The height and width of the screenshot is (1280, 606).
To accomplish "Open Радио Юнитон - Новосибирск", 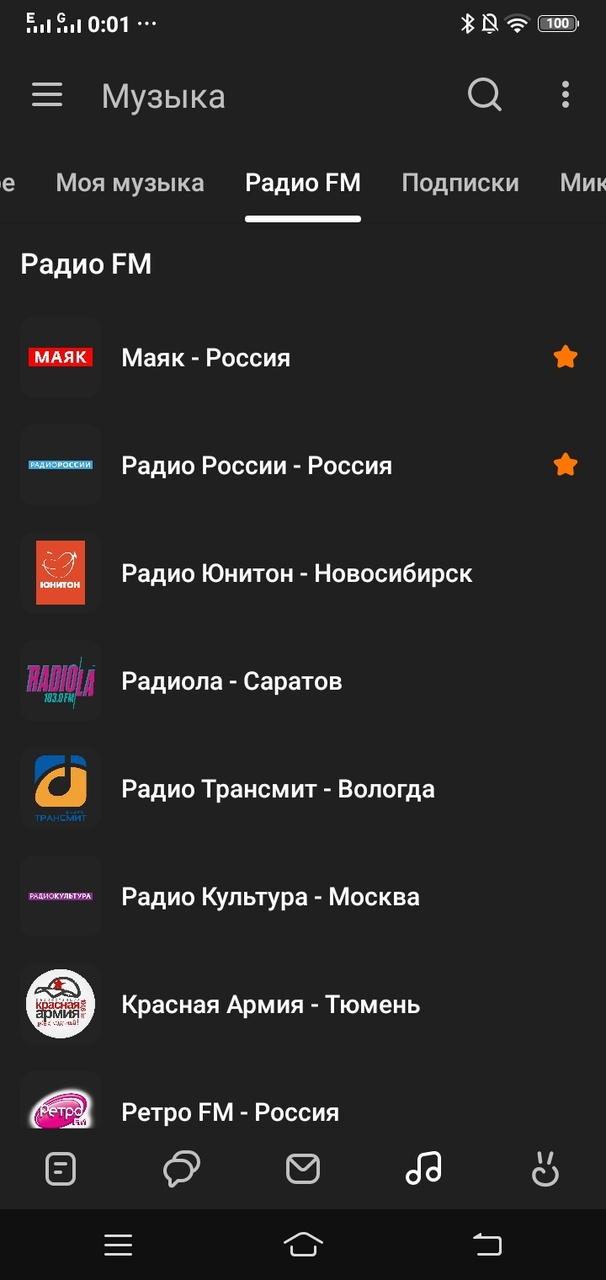I will pos(296,574).
